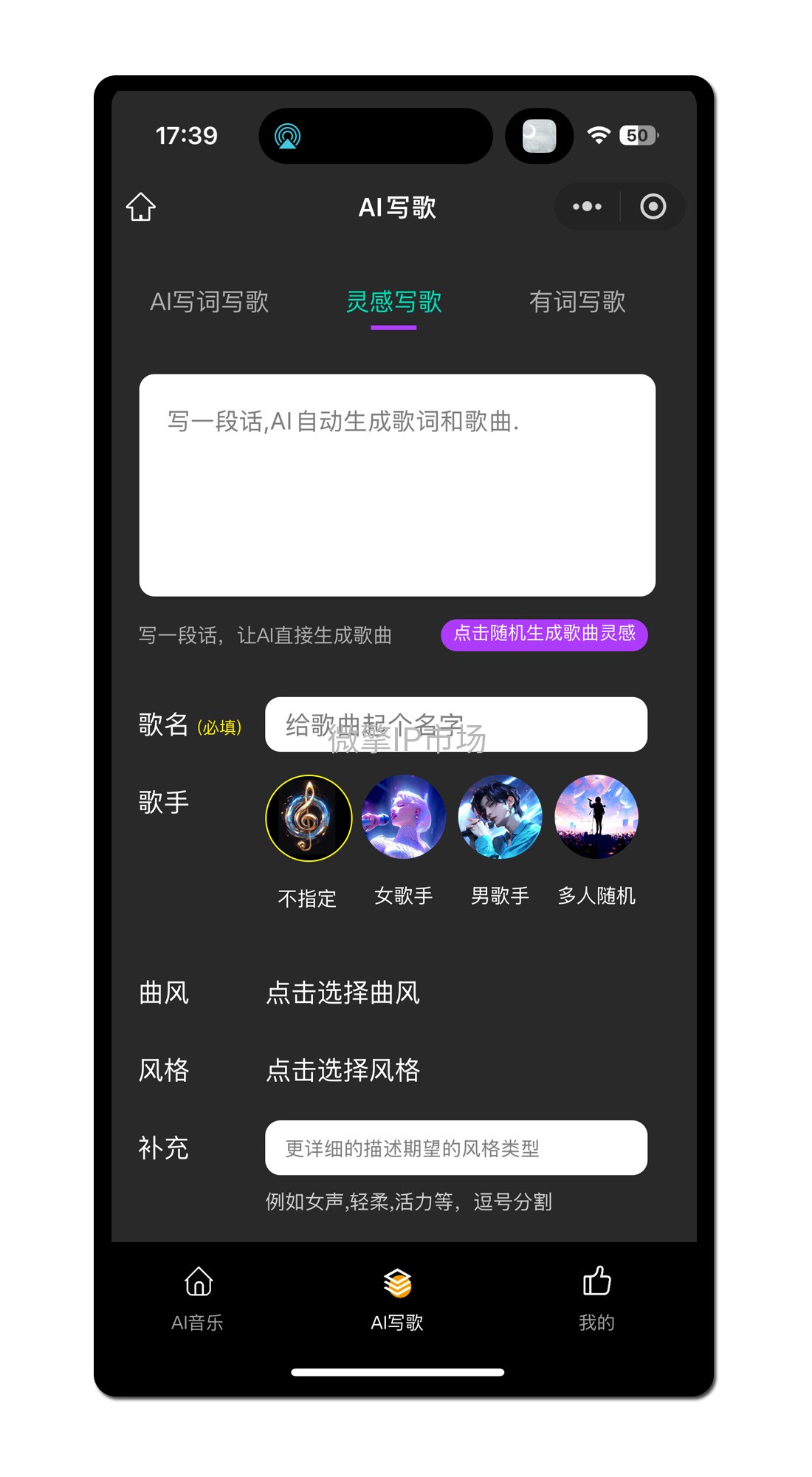812x1477 pixels.
Task: Select the 女歌手 singer
Action: 404,818
